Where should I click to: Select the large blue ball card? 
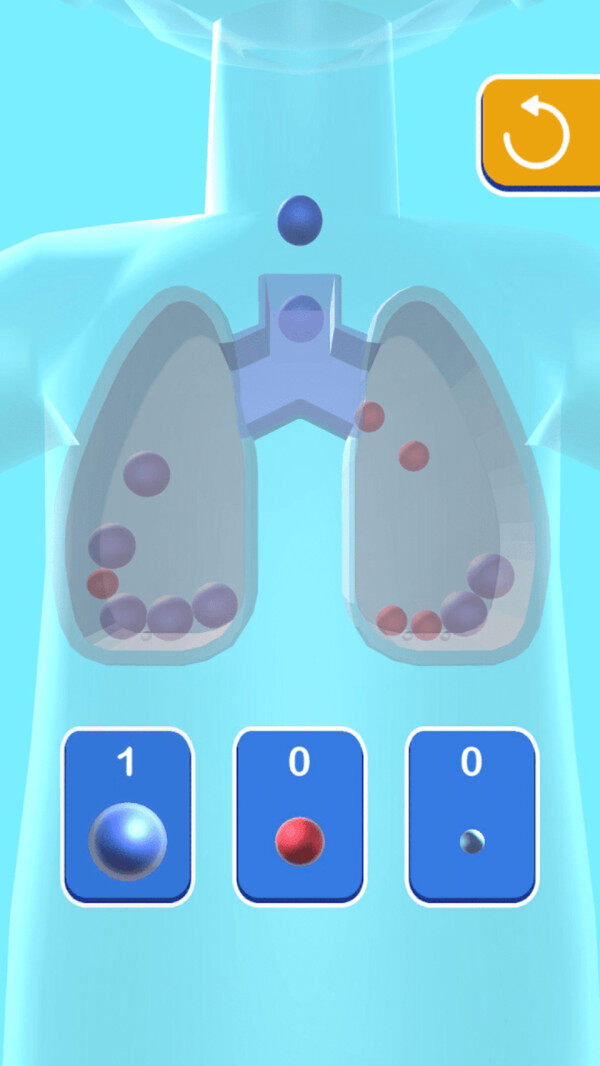pyautogui.click(x=128, y=816)
